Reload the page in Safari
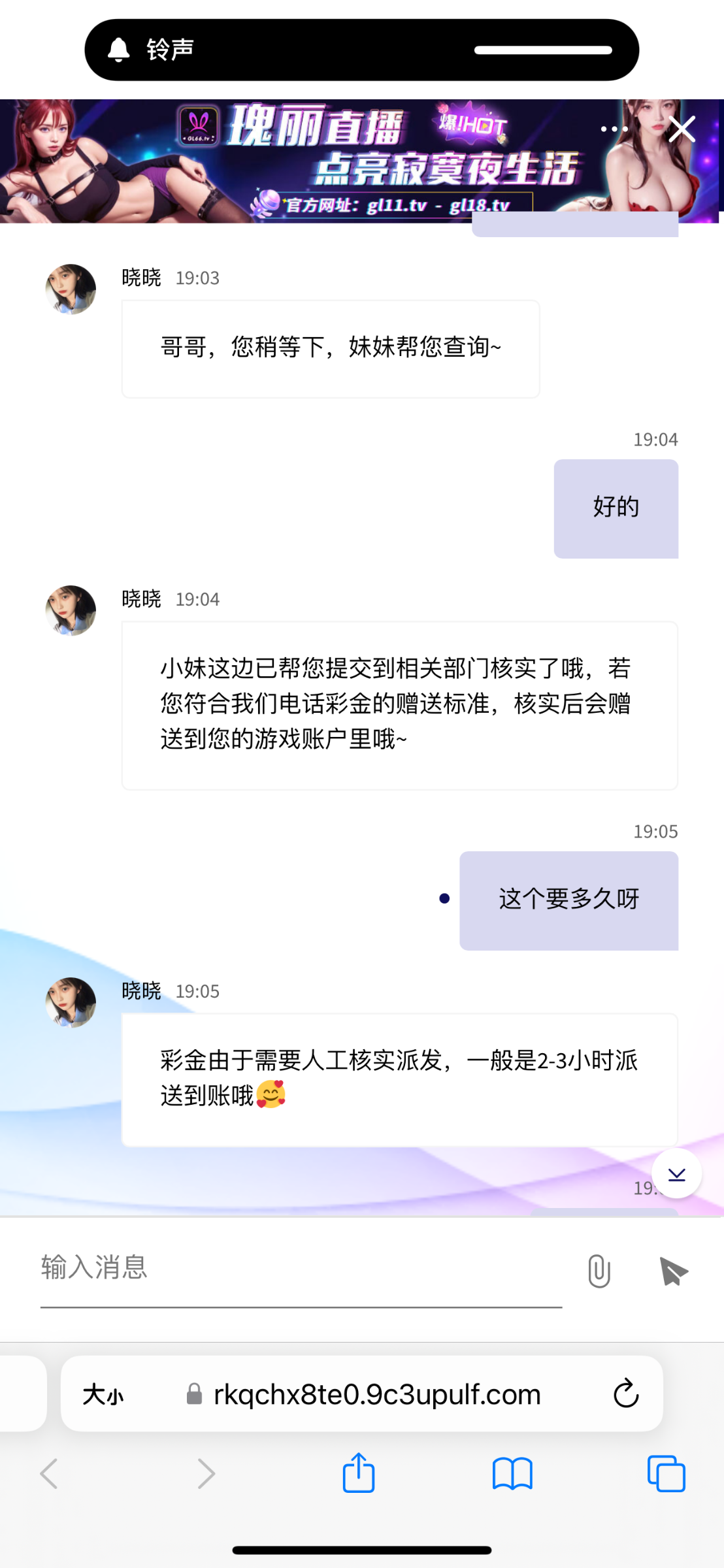Screen dimensions: 724x1568 coord(625,1394)
